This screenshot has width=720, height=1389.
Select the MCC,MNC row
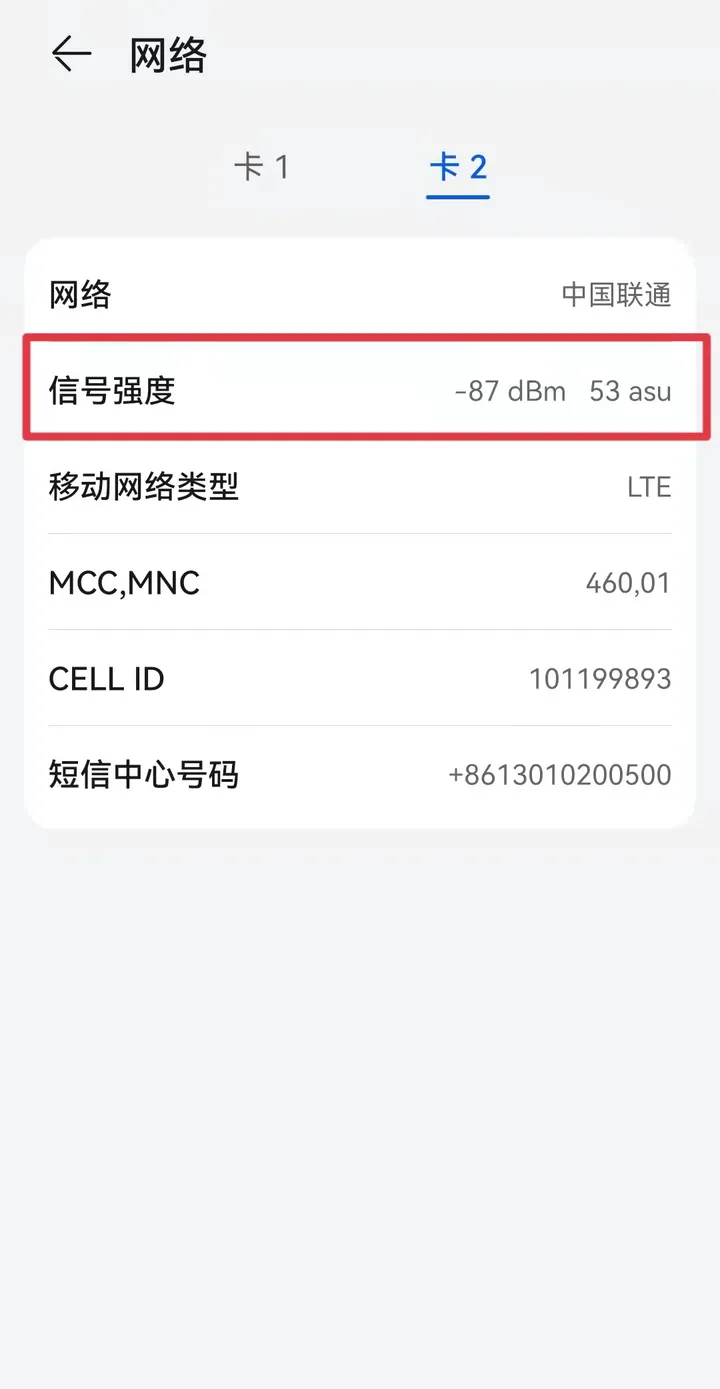360,583
